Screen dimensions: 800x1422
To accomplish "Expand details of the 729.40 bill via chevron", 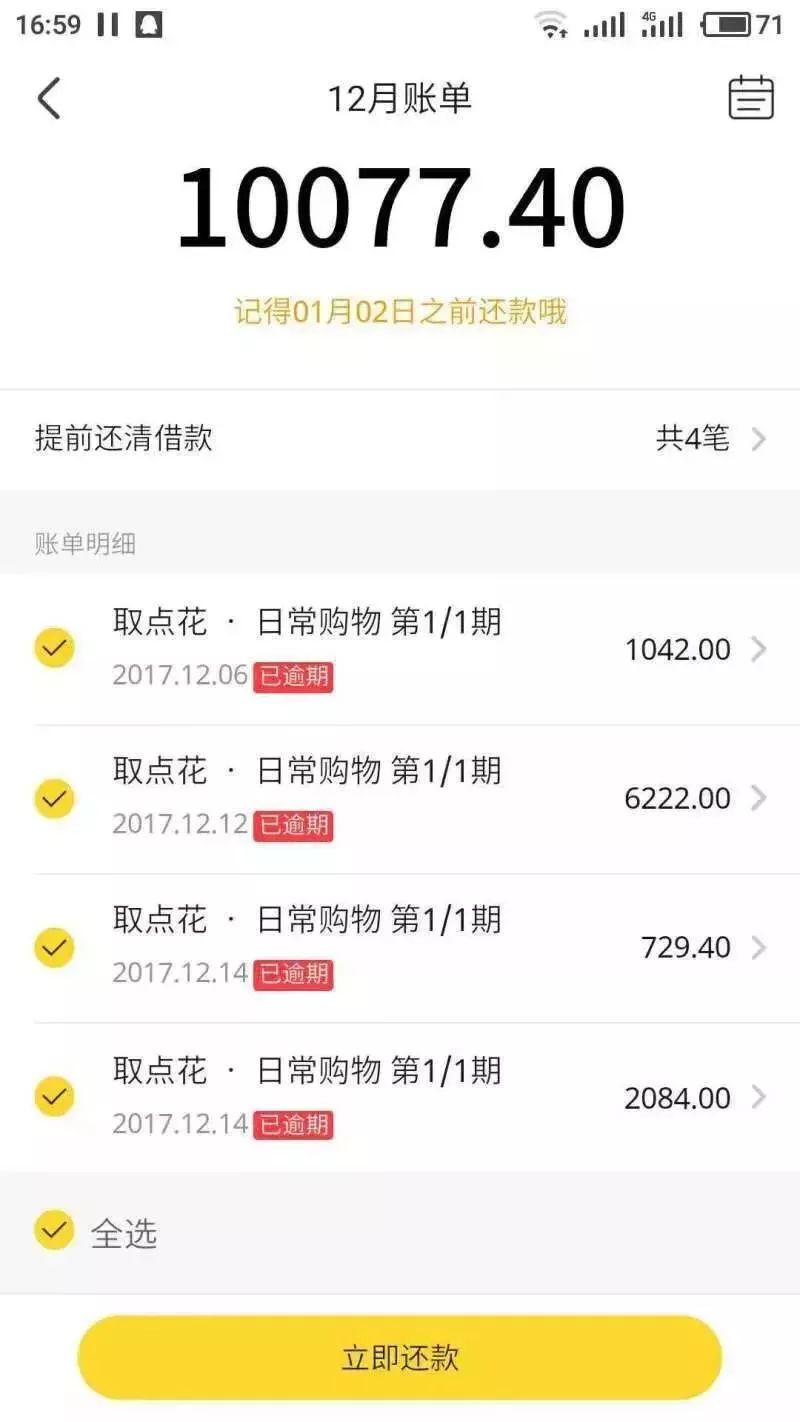I will (x=758, y=945).
